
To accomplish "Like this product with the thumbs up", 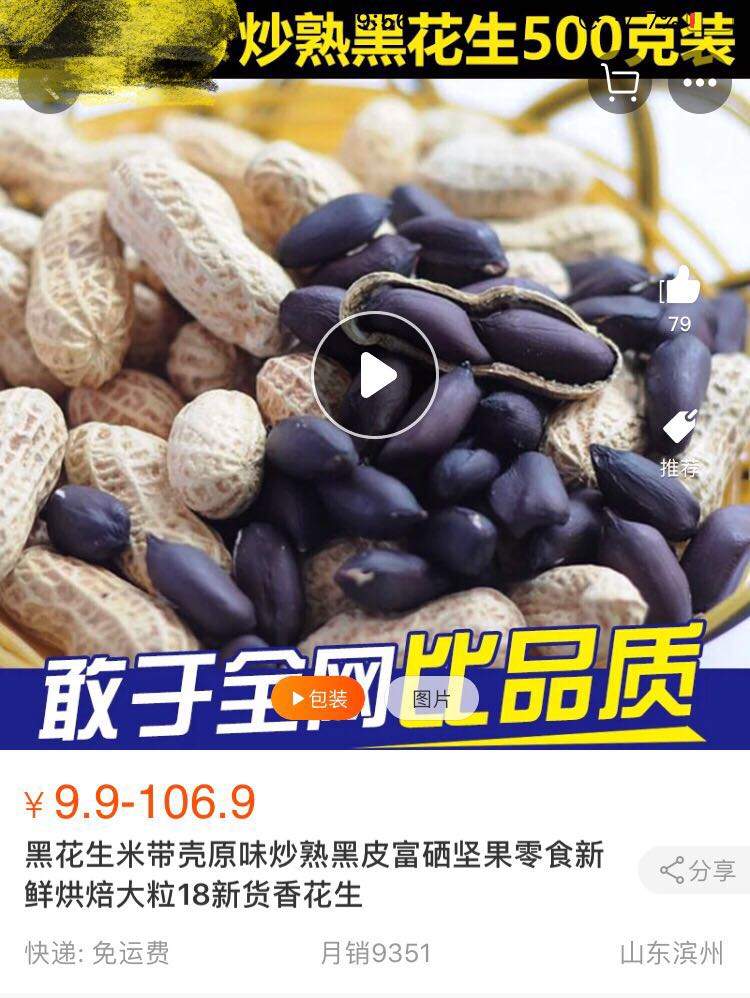I will (x=680, y=287).
